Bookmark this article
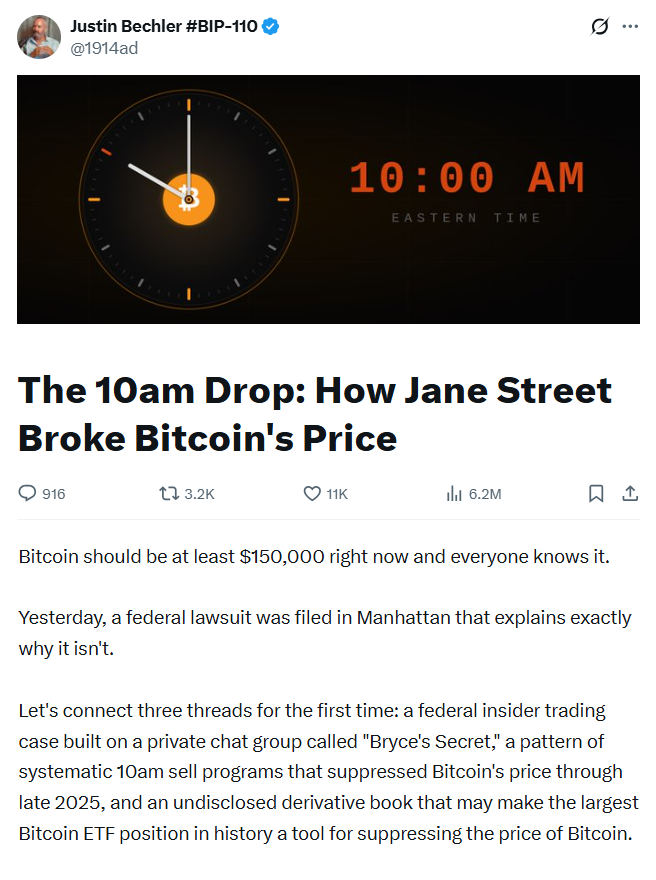This screenshot has width=656, height=880. (596, 493)
